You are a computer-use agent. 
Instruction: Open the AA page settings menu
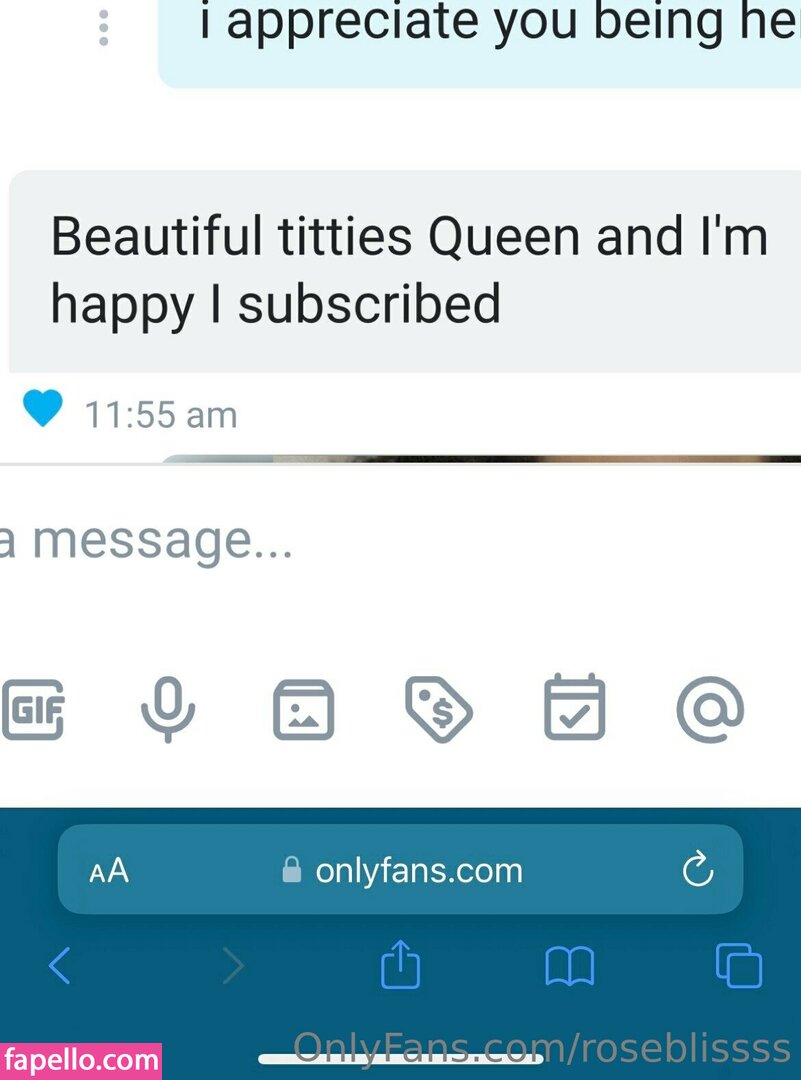[x=109, y=871]
